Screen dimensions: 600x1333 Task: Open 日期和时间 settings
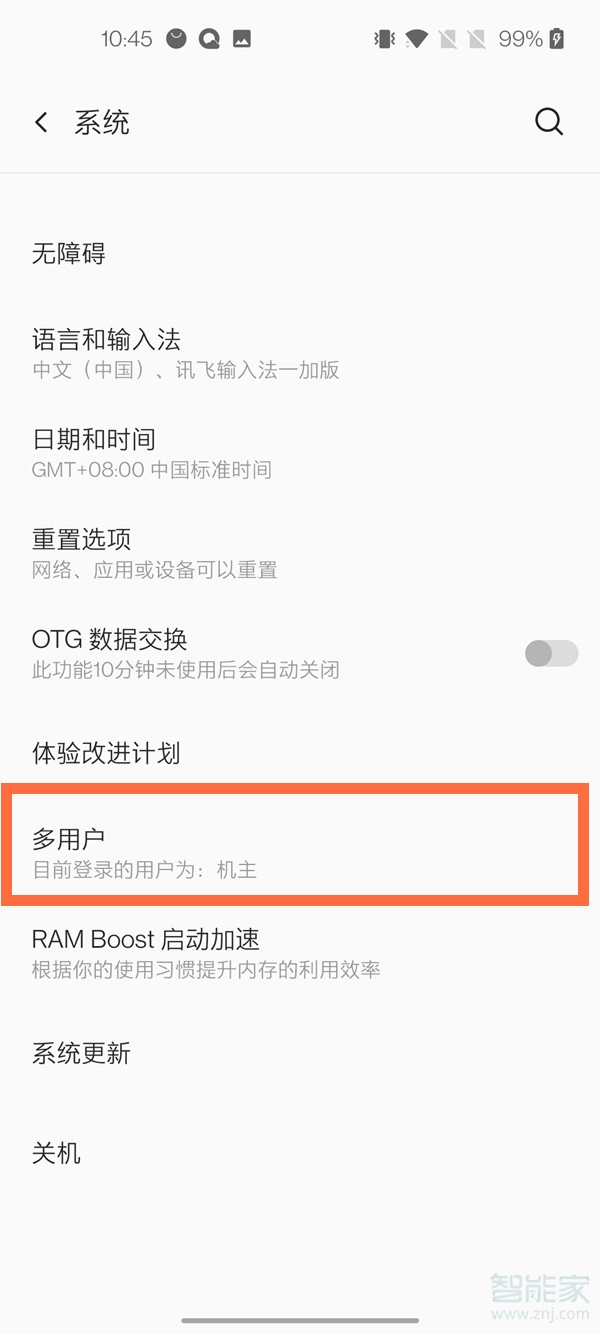coord(95,453)
